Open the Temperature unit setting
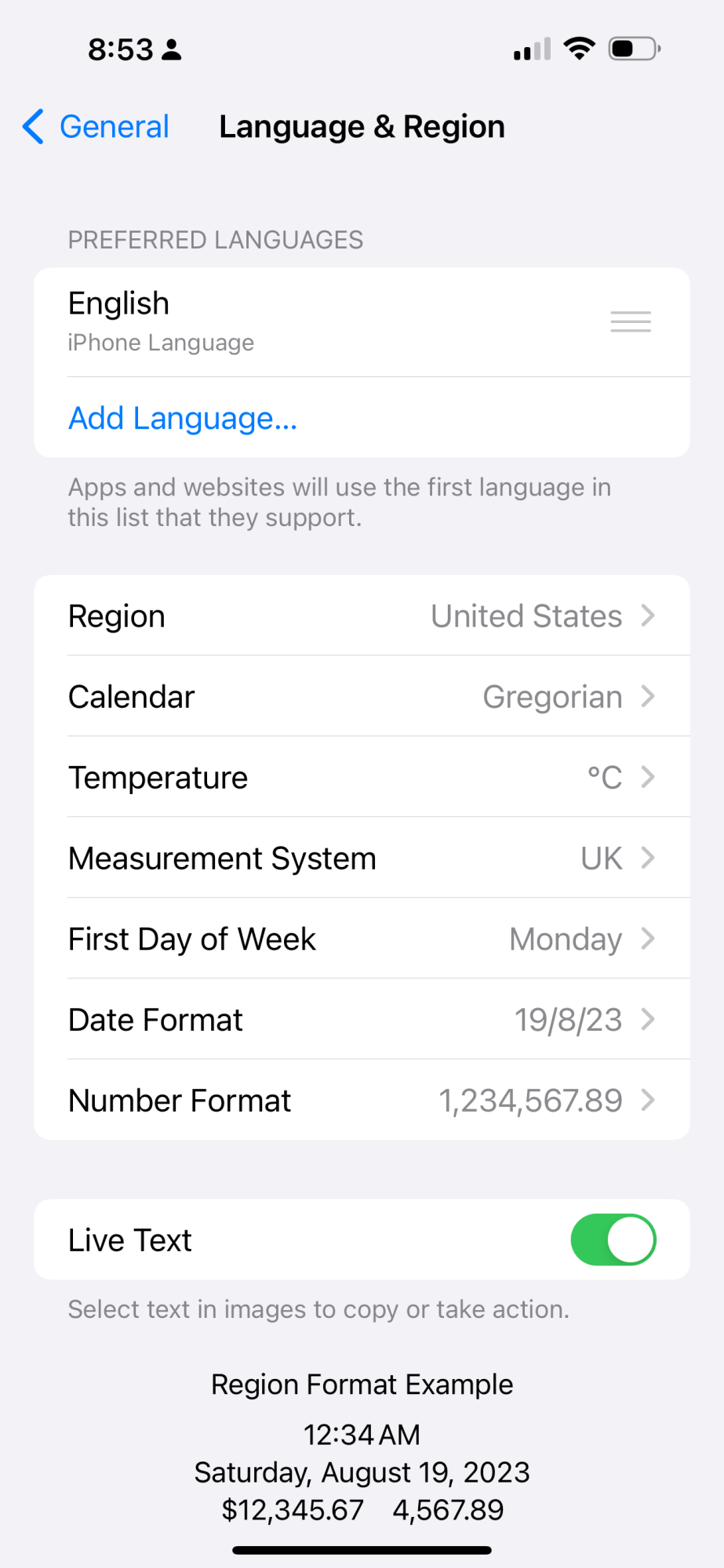The width and height of the screenshot is (724, 1568). [362, 778]
